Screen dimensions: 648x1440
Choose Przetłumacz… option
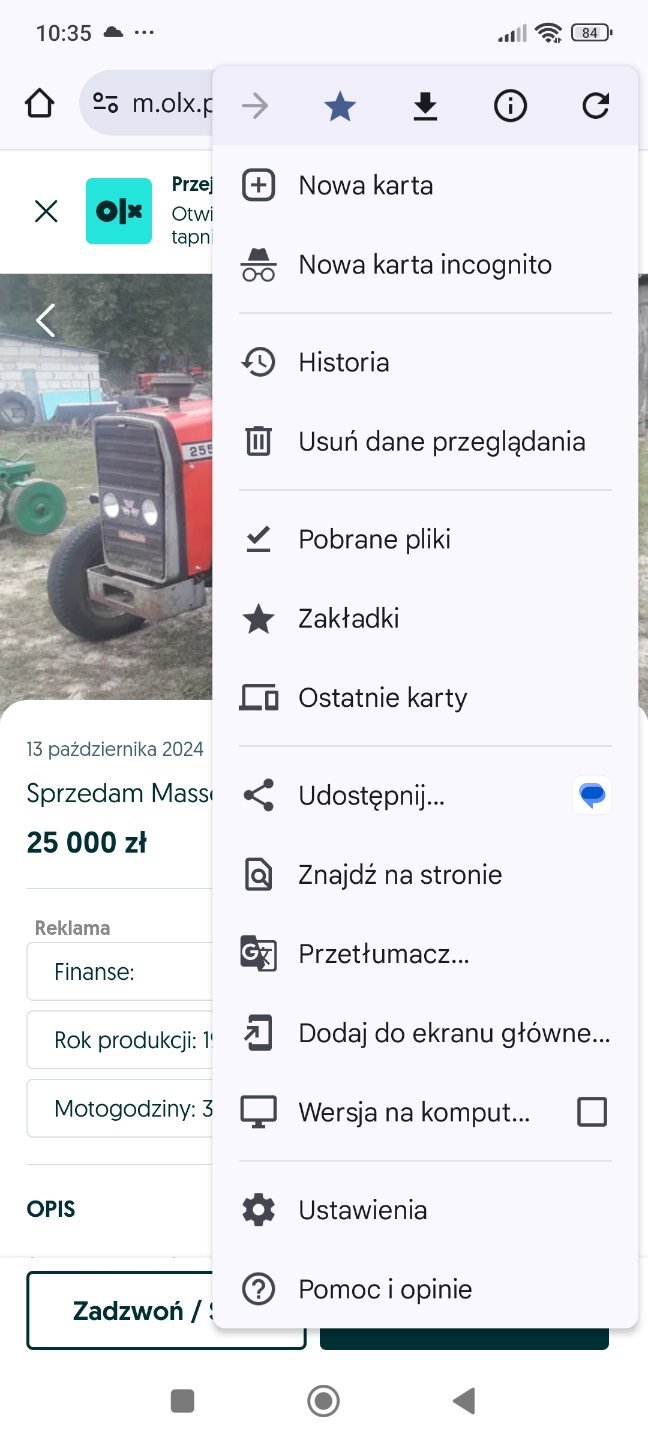pos(383,954)
